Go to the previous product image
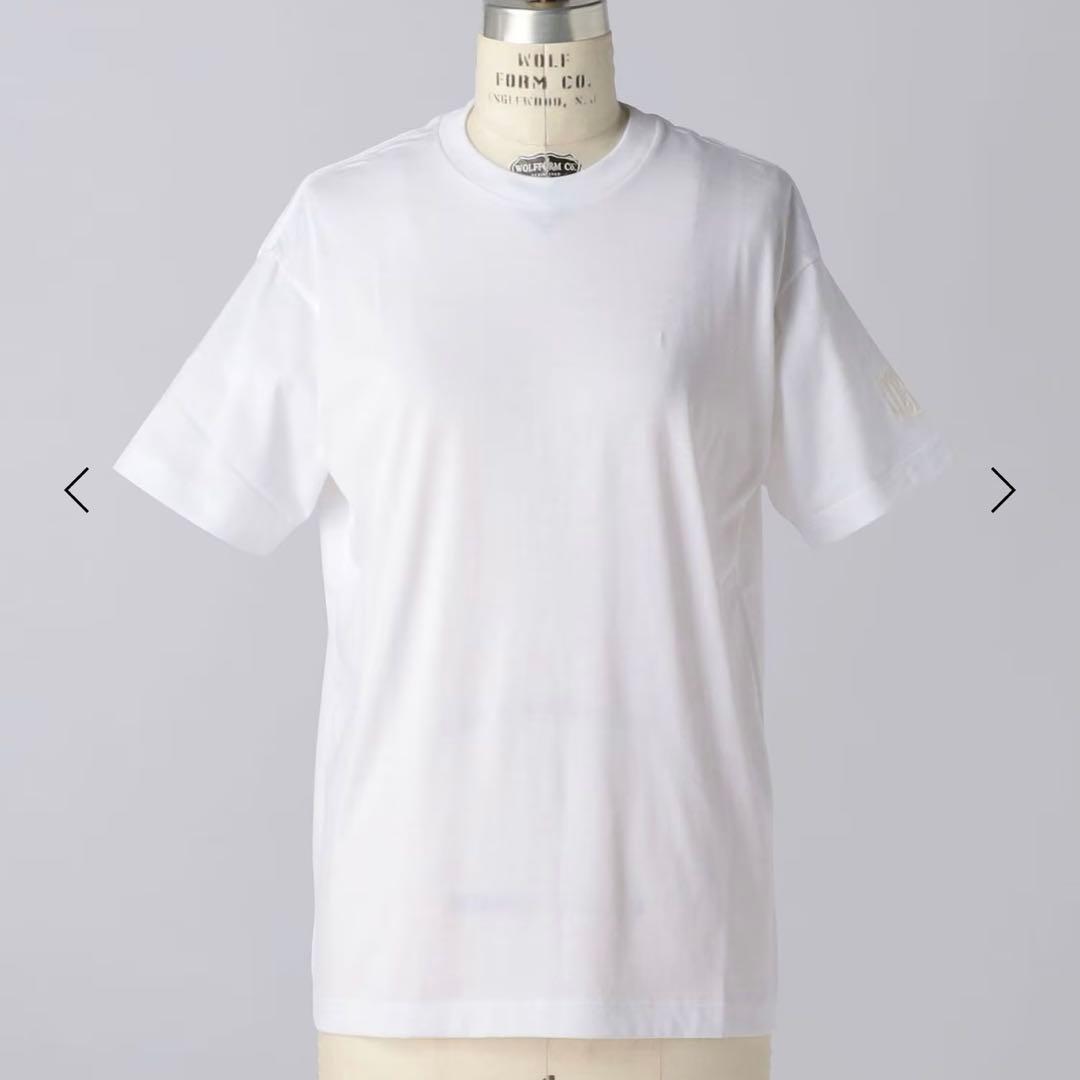Screen dimensions: 1080x1080 77,490
